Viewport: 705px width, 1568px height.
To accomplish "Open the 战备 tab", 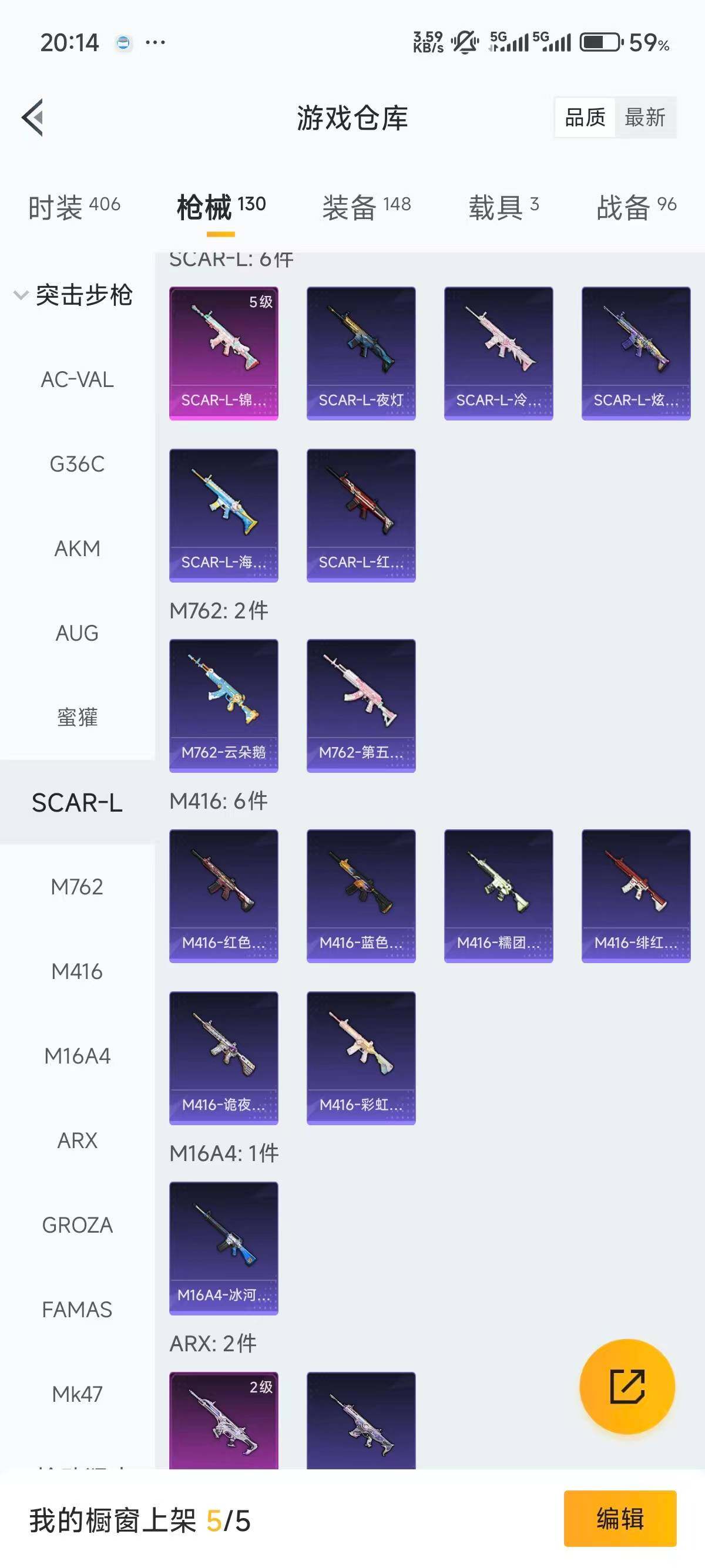I will pyautogui.click(x=636, y=207).
